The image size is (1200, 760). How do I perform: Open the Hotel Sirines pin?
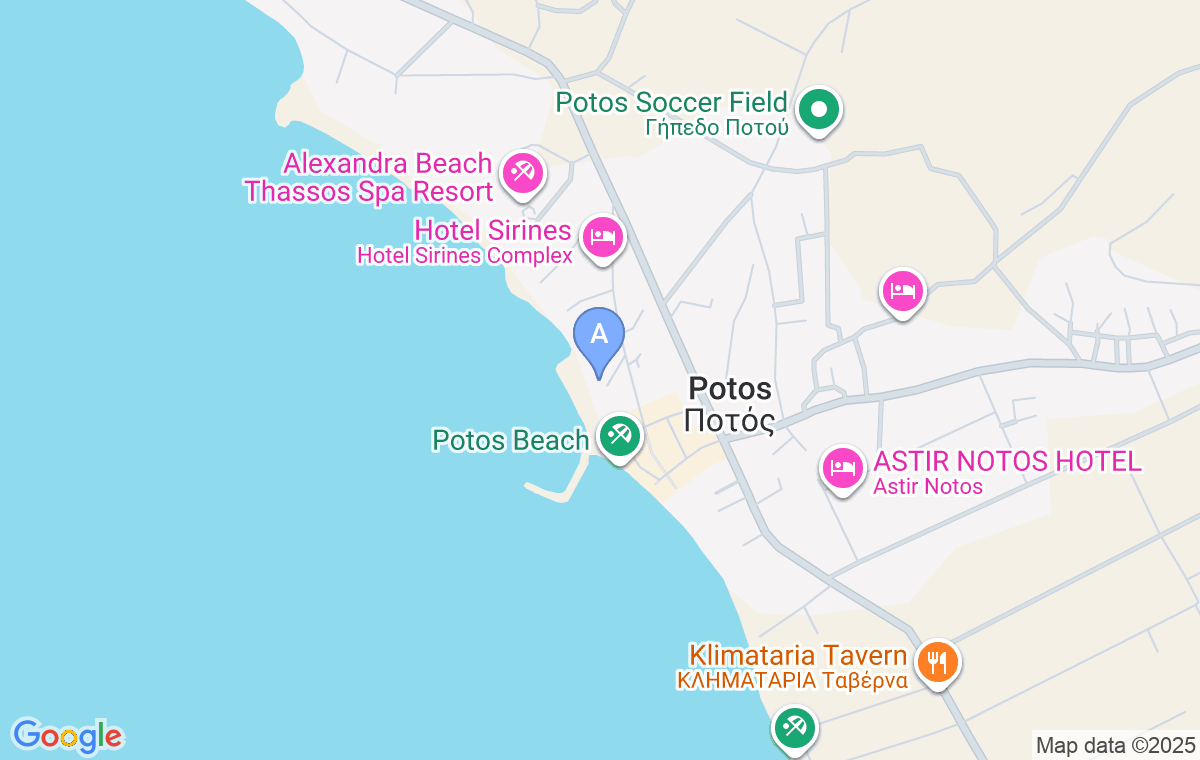(602, 237)
